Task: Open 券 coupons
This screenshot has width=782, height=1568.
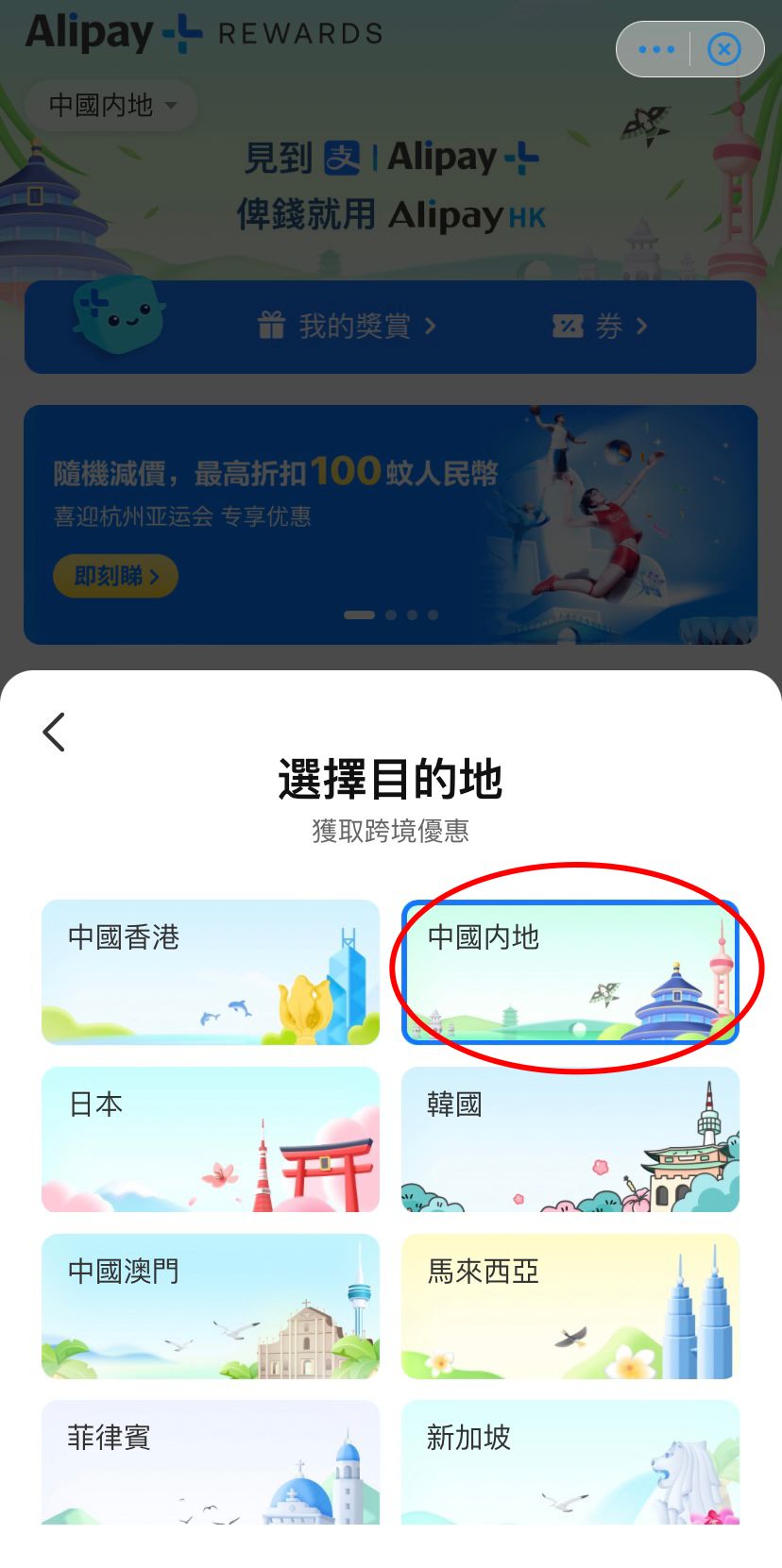Action: 600,327
